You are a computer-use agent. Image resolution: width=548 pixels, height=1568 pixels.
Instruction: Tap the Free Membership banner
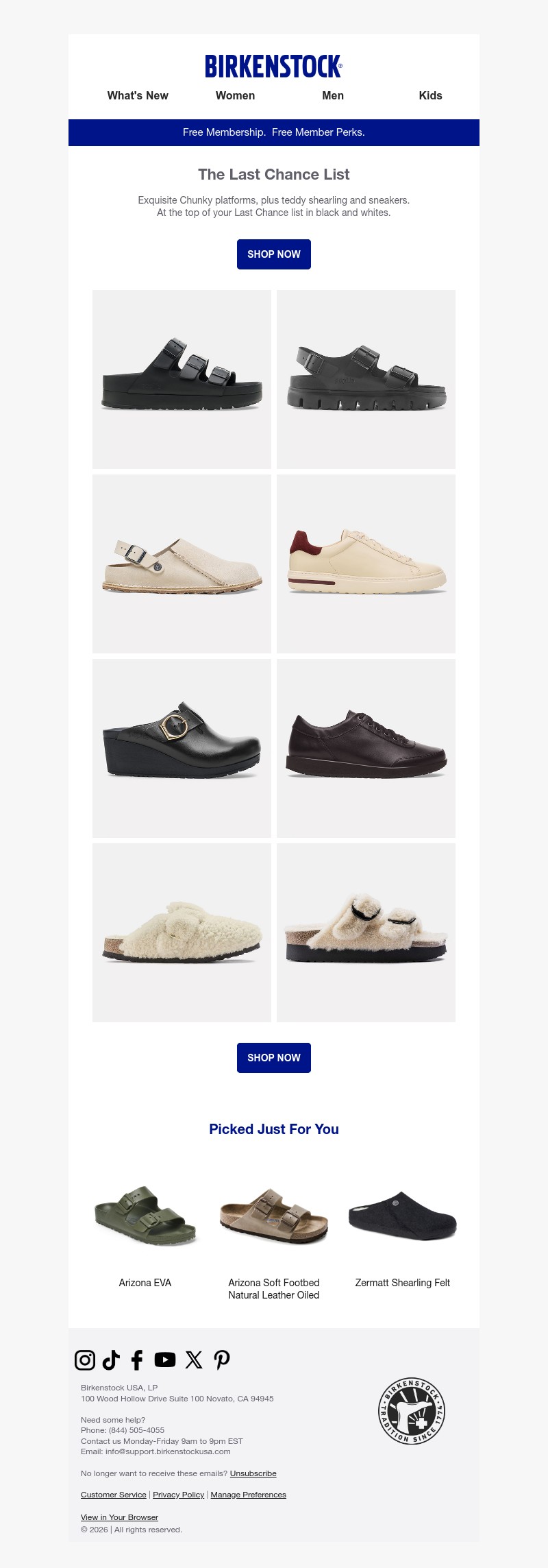[x=274, y=132]
